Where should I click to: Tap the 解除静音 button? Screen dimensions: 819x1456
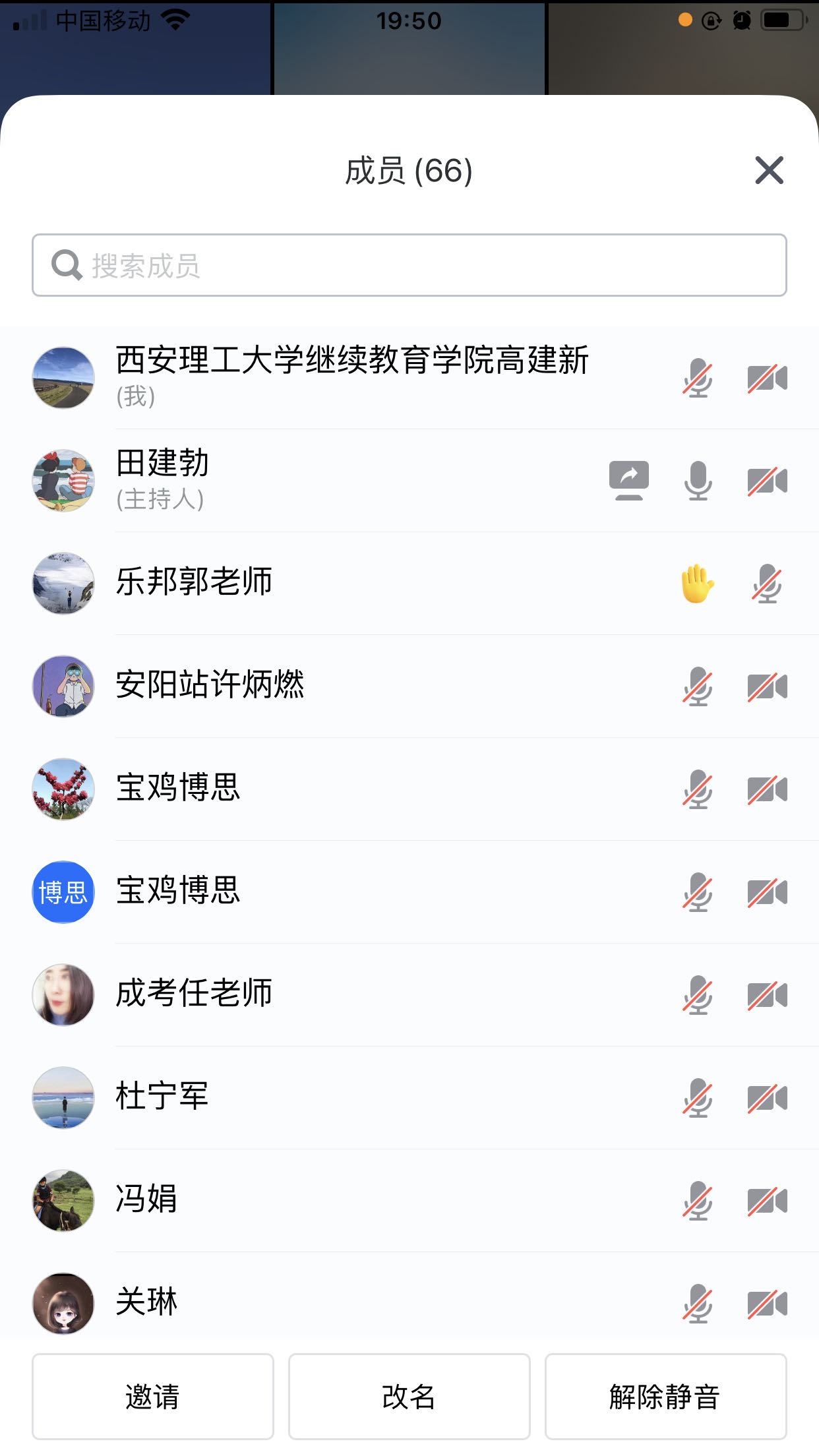pos(665,1396)
